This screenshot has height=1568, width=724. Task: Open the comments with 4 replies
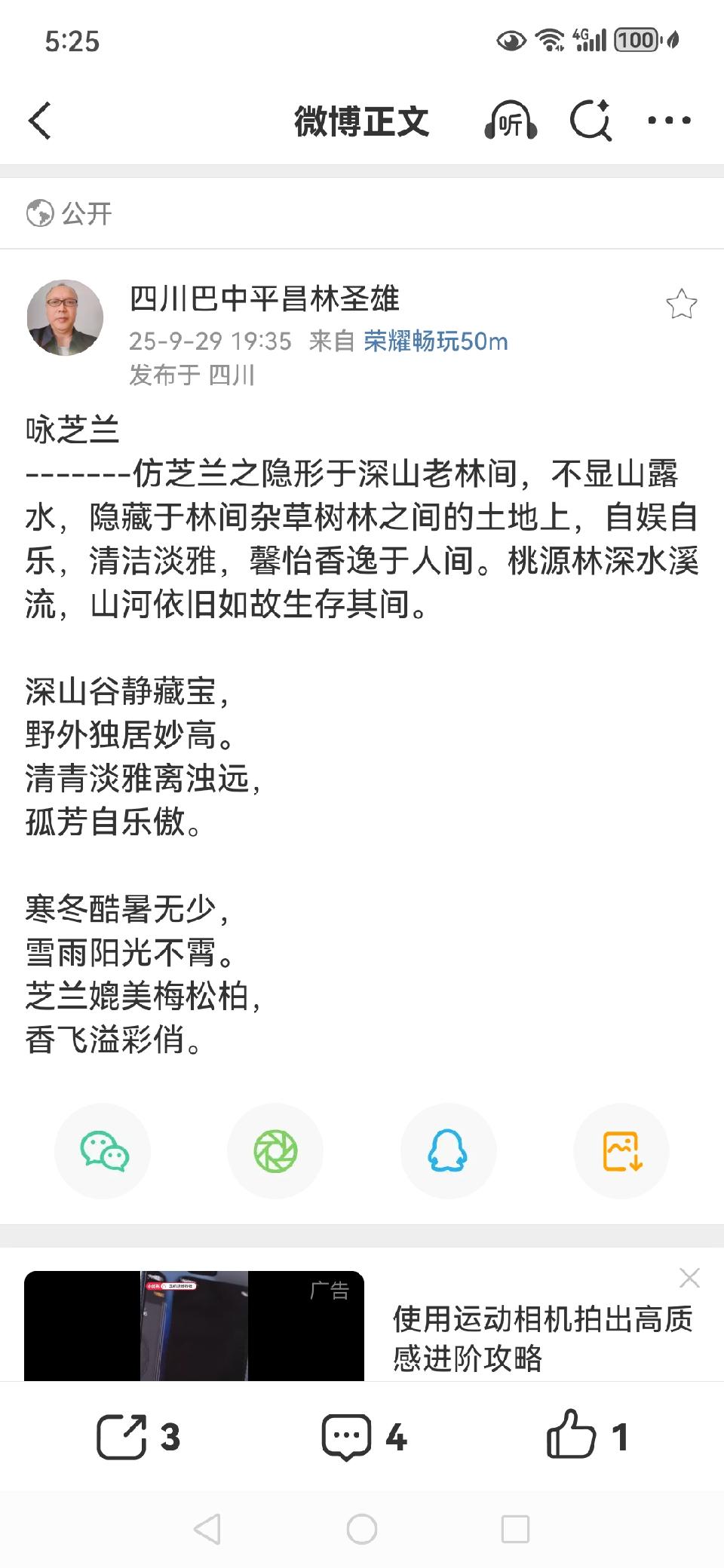364,1437
